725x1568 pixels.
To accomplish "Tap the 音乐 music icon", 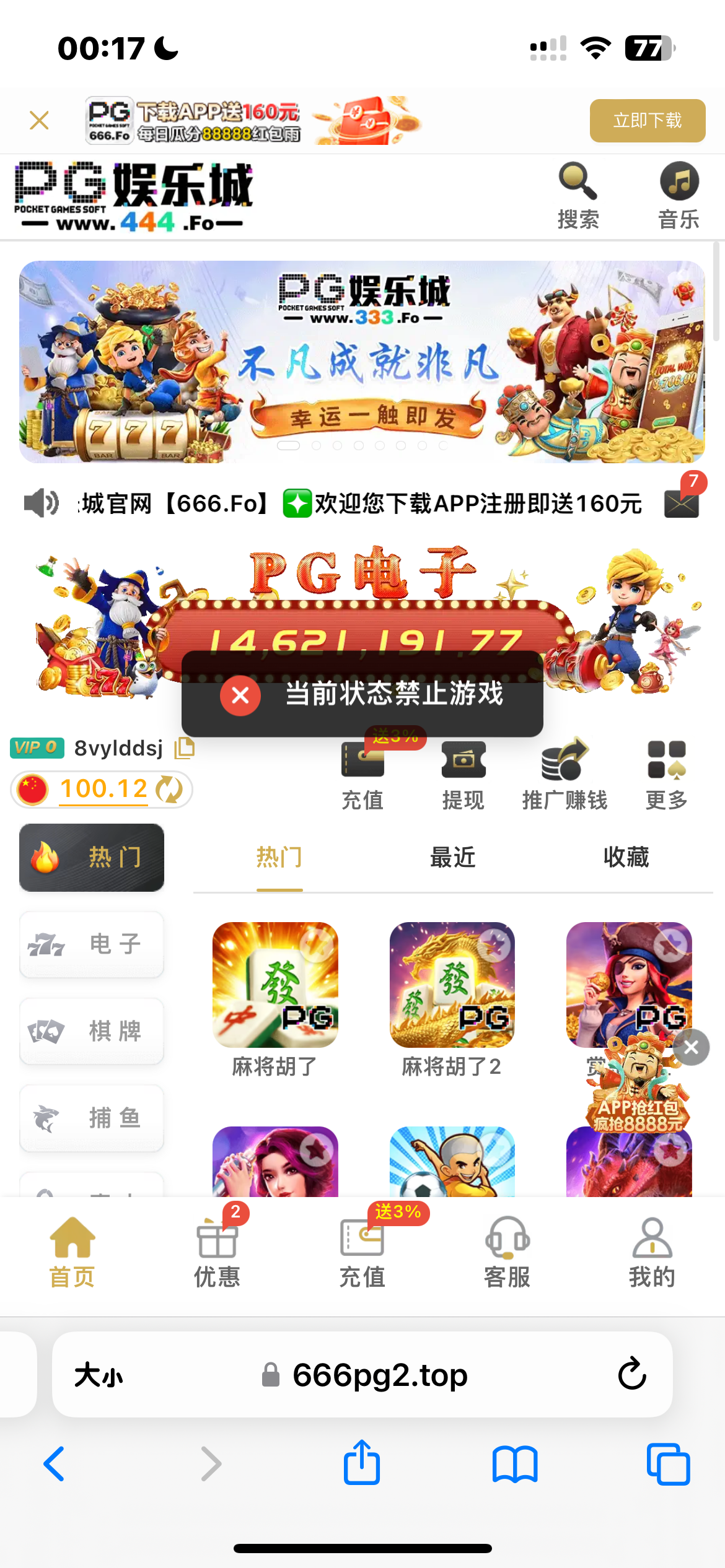I will click(x=679, y=196).
